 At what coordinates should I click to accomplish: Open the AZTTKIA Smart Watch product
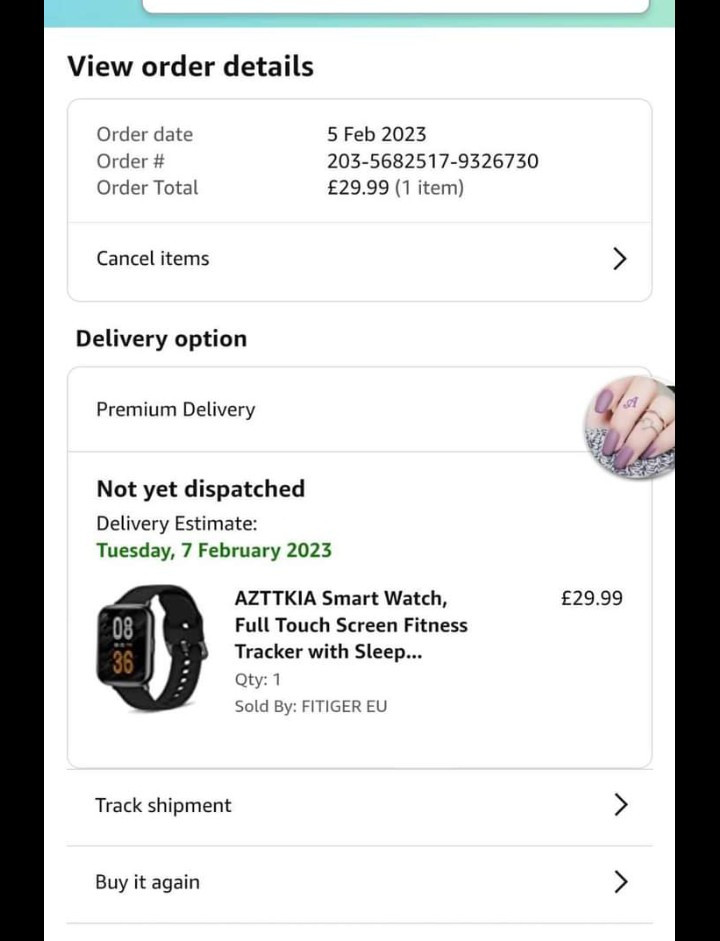[350, 625]
